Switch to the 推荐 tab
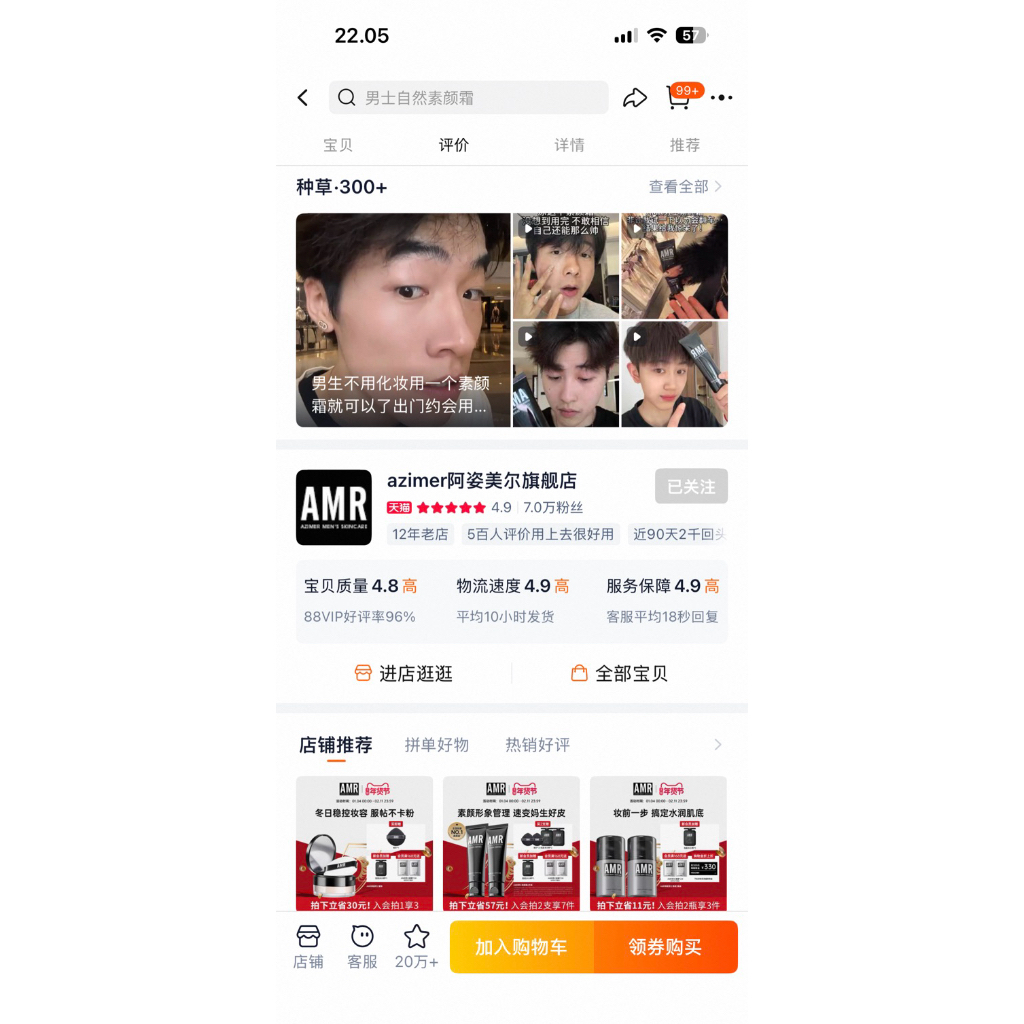Viewport: 1024px width, 1024px height. pyautogui.click(x=685, y=145)
